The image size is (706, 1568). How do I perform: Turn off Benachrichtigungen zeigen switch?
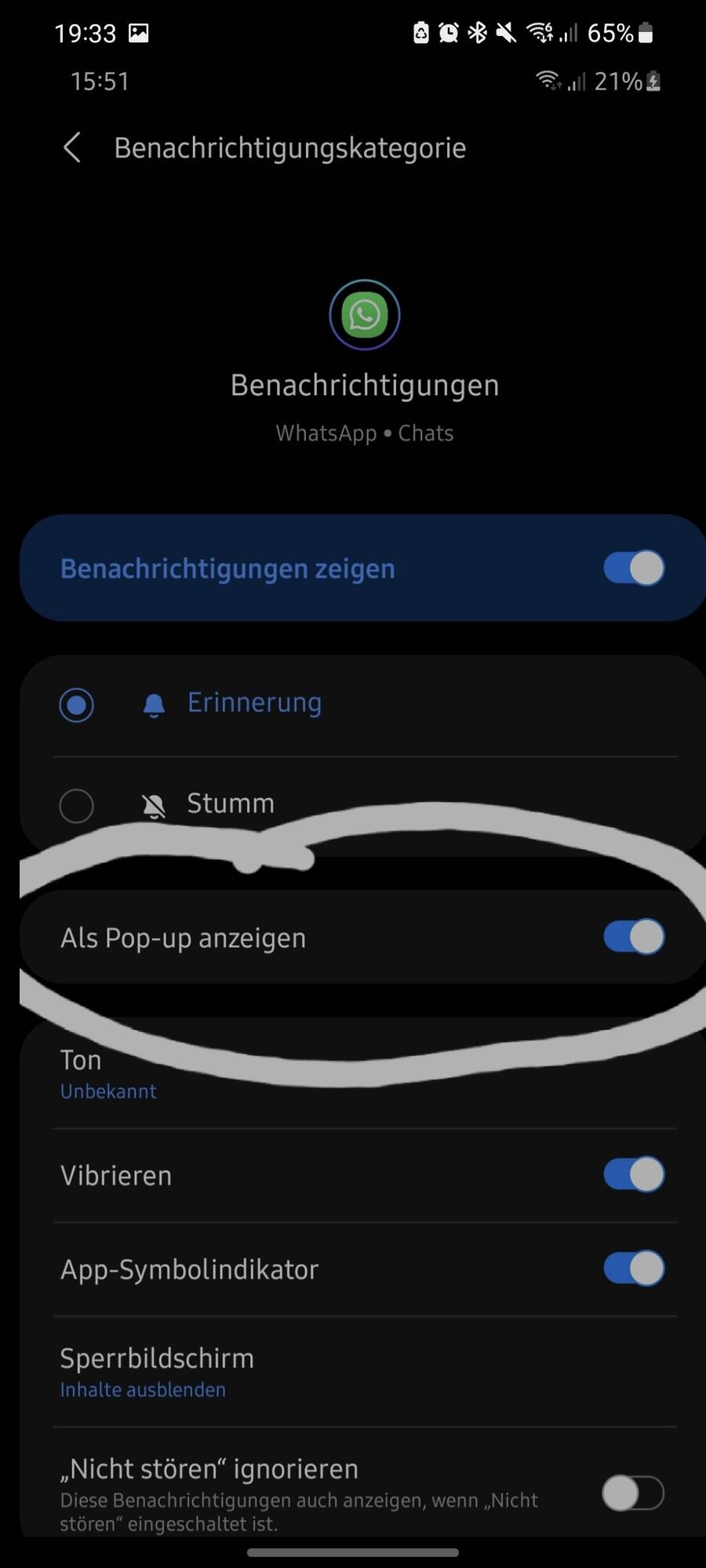coord(633,568)
